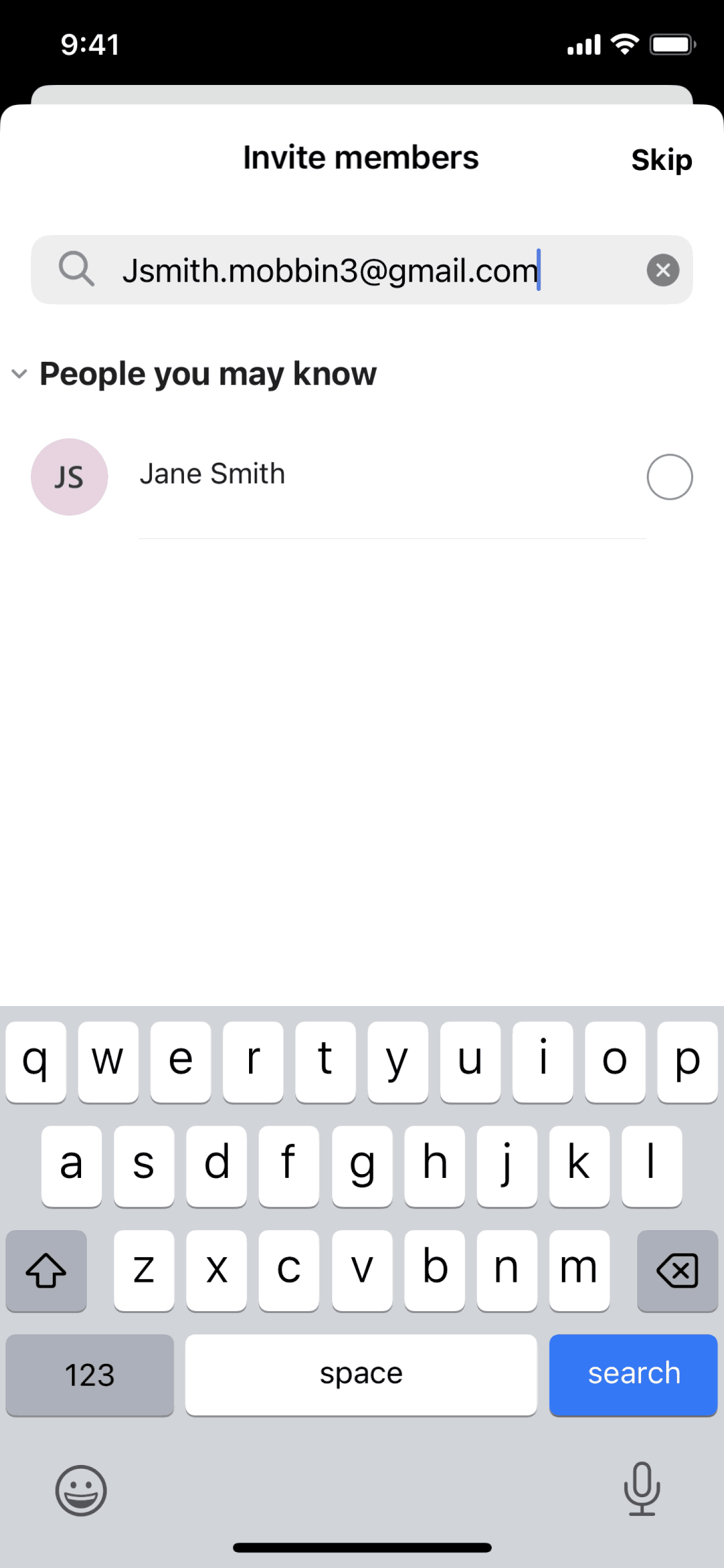This screenshot has width=724, height=1568.
Task: Collapse the People you may know section
Action: 19,374
